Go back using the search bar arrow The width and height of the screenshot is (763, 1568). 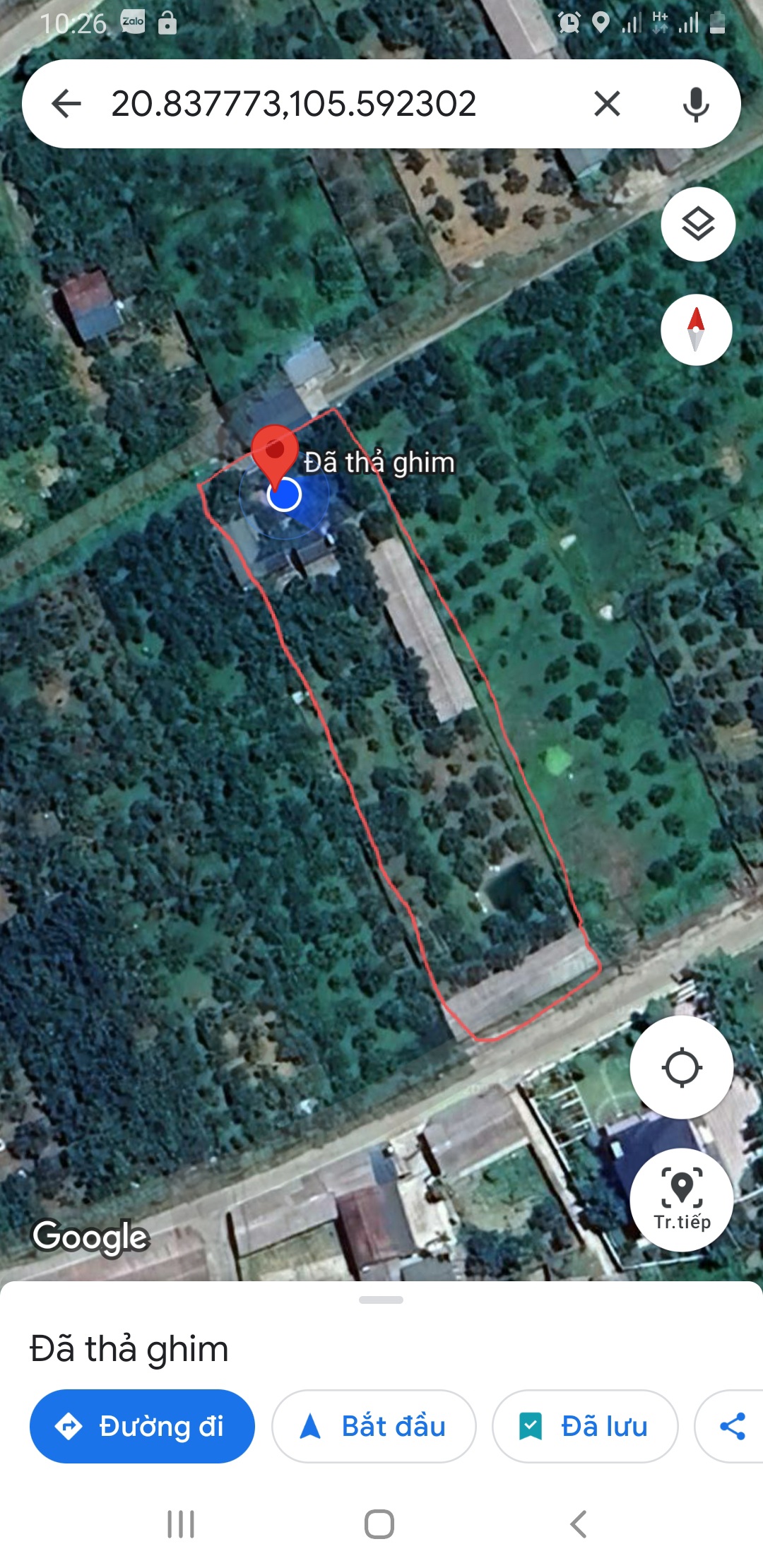(x=66, y=104)
